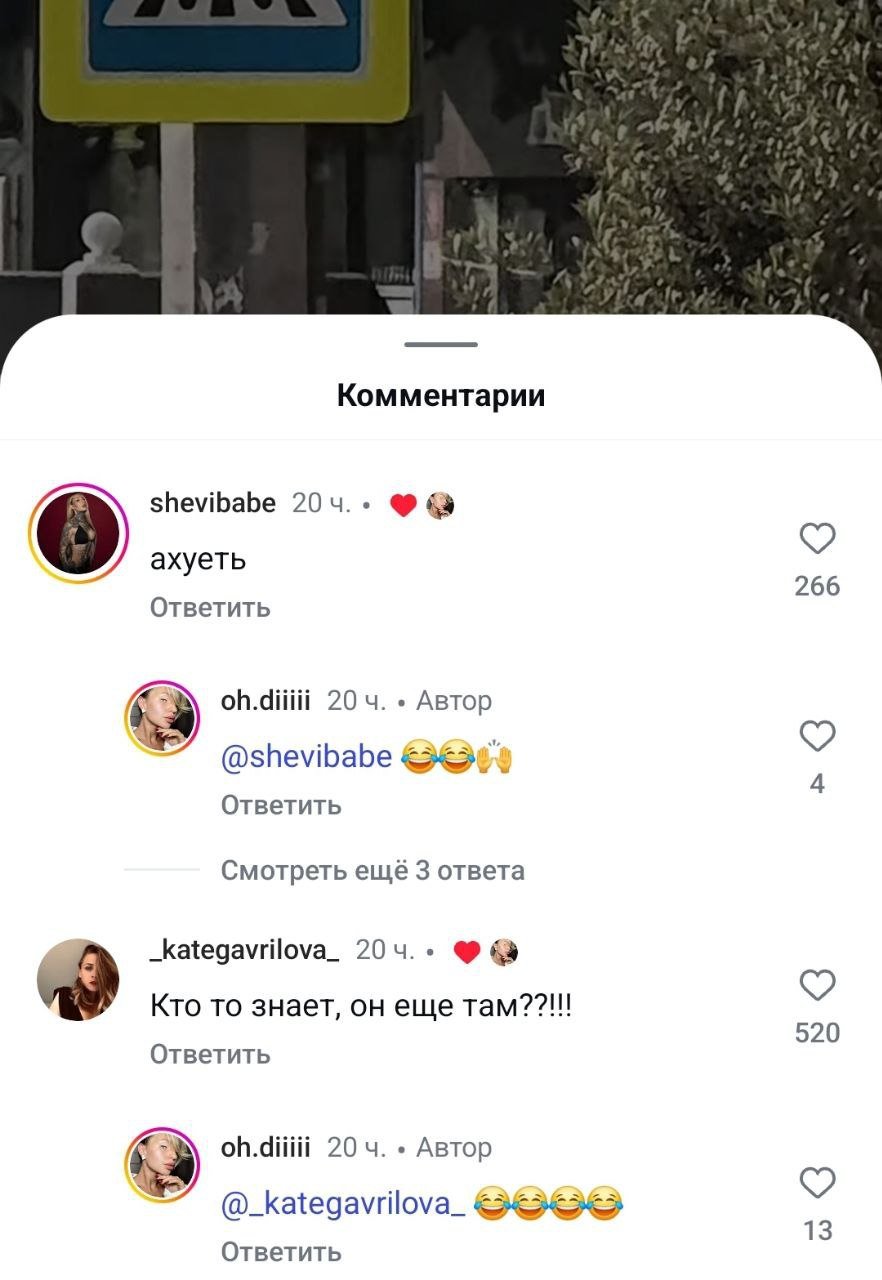Open the @_kategavrilova_ mention link
Viewport: 882px width, 1280px height.
tap(342, 1204)
